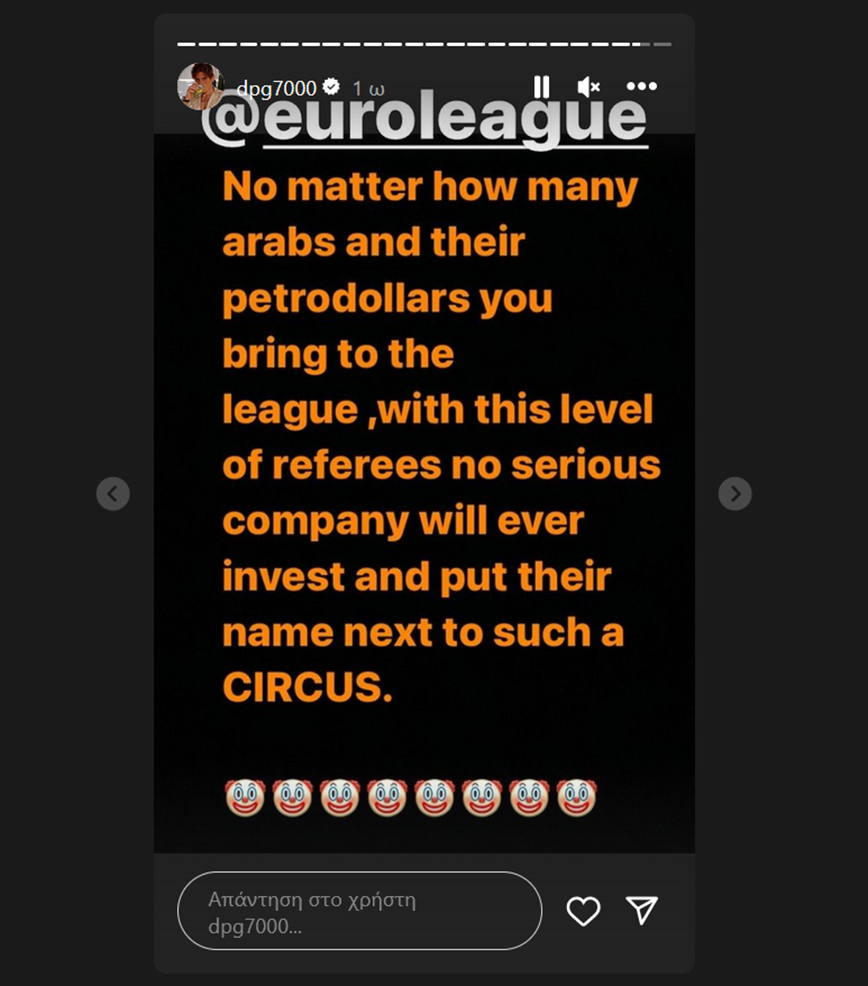Like this story with the heart
Screen dimensions: 868x986
click(x=583, y=910)
